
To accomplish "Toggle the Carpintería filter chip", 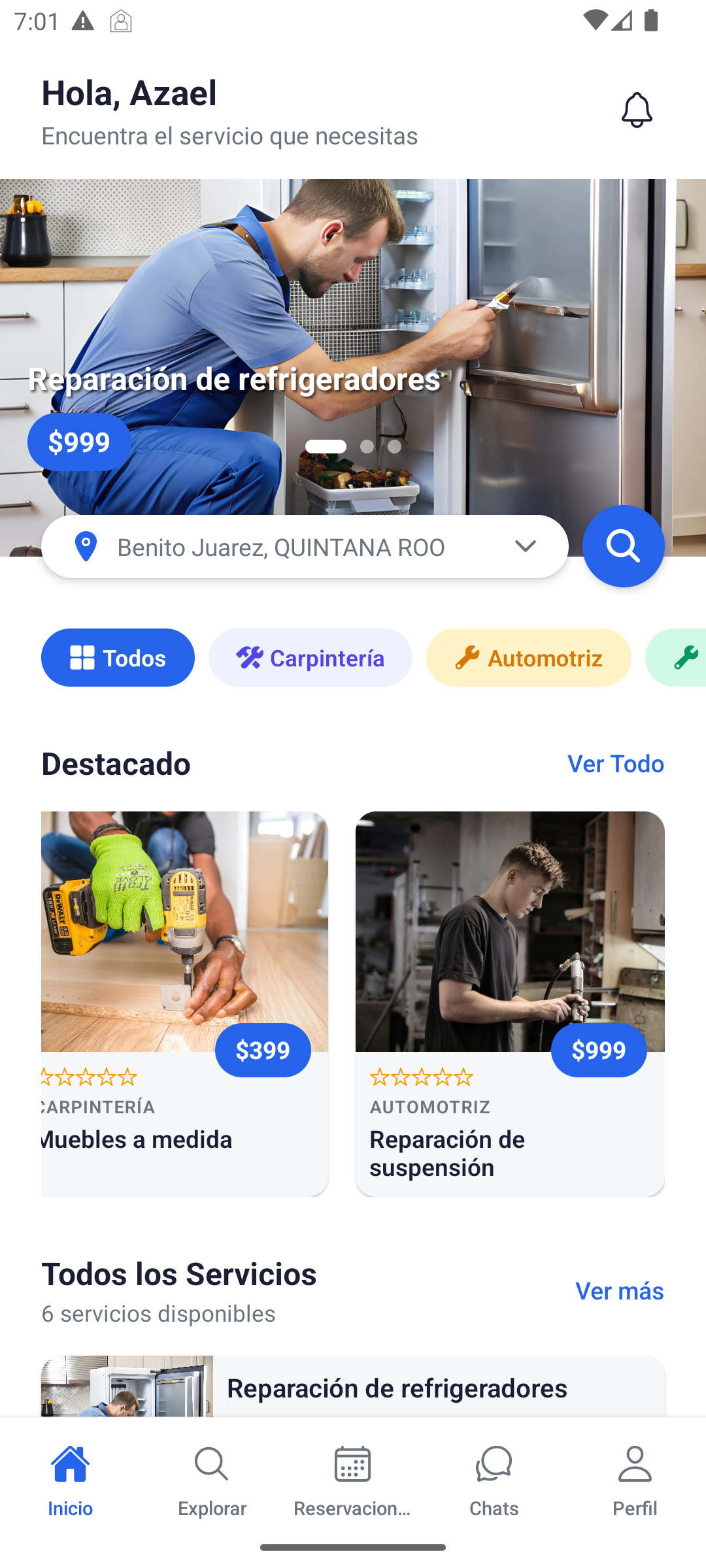I will coord(310,657).
